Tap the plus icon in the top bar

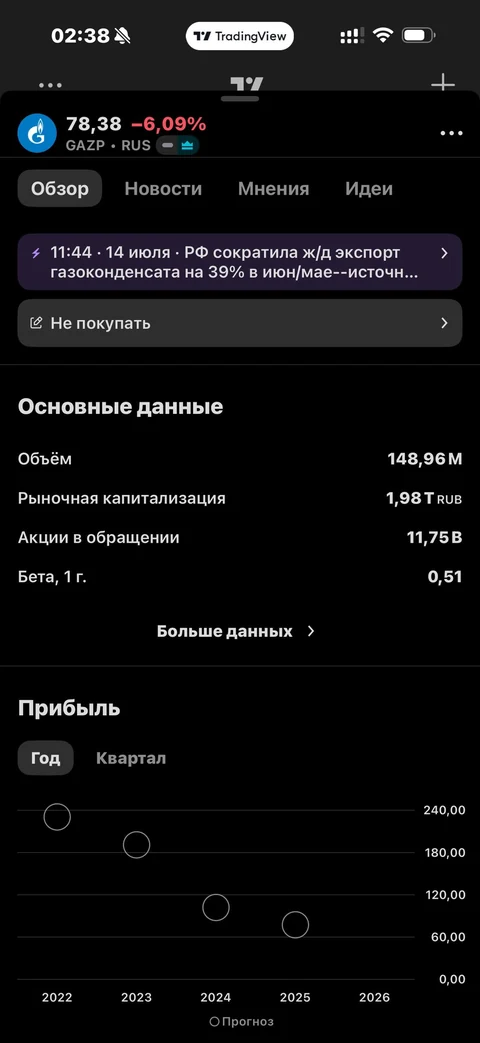[443, 84]
